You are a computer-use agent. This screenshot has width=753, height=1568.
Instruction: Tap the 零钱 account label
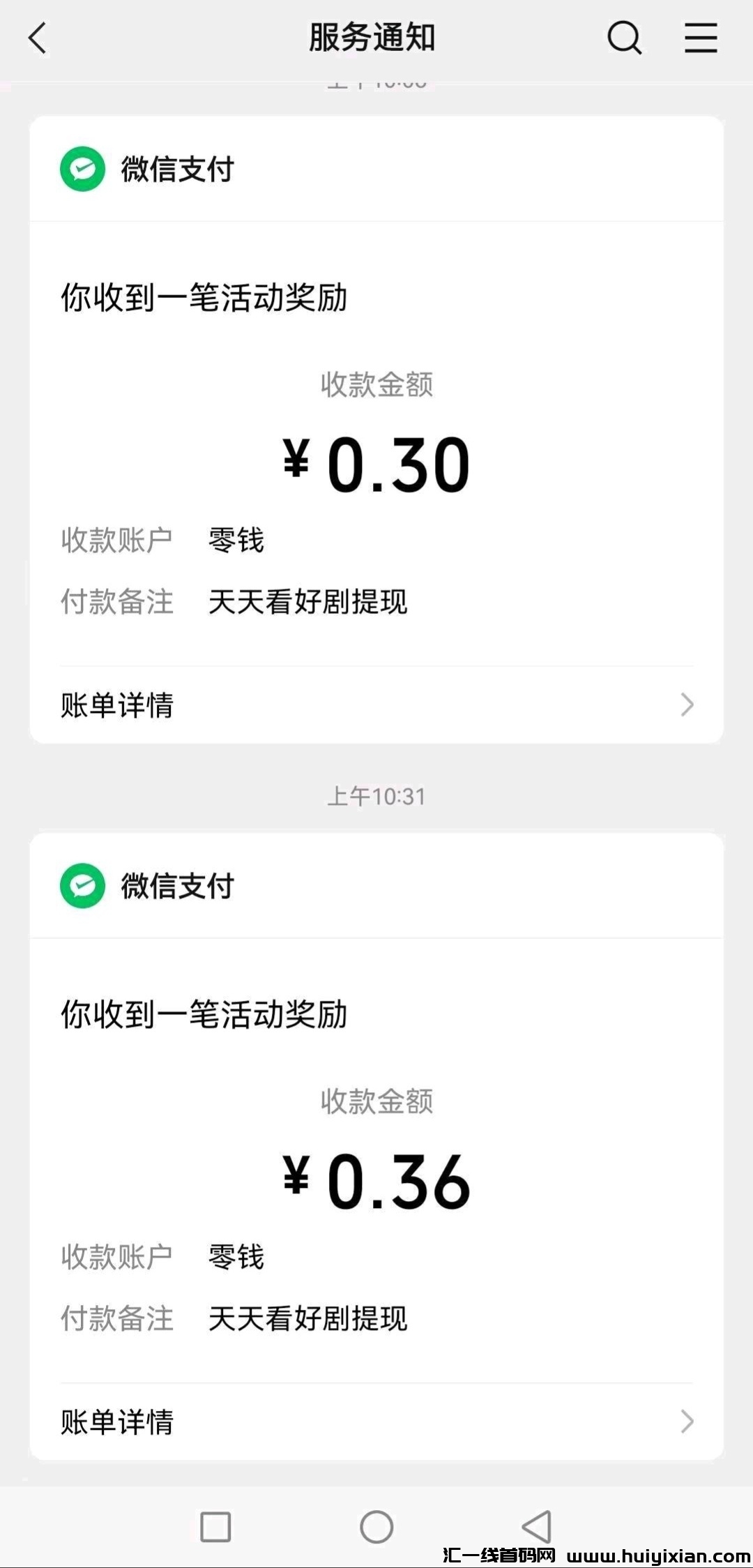pos(236,541)
